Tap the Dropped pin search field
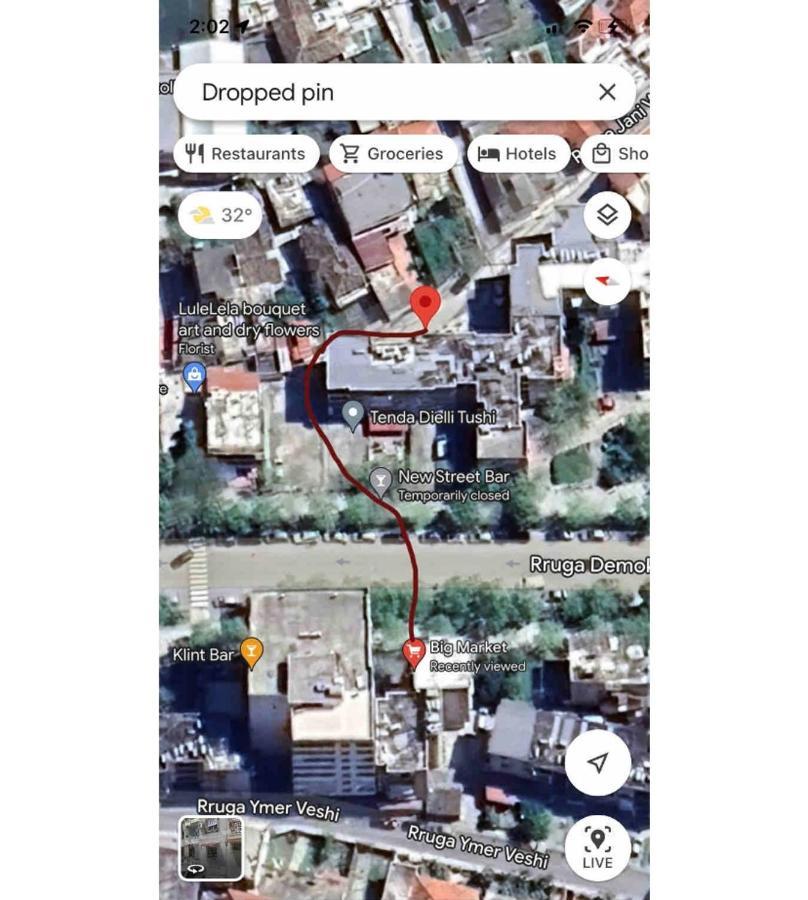The width and height of the screenshot is (808, 900). coord(380,92)
